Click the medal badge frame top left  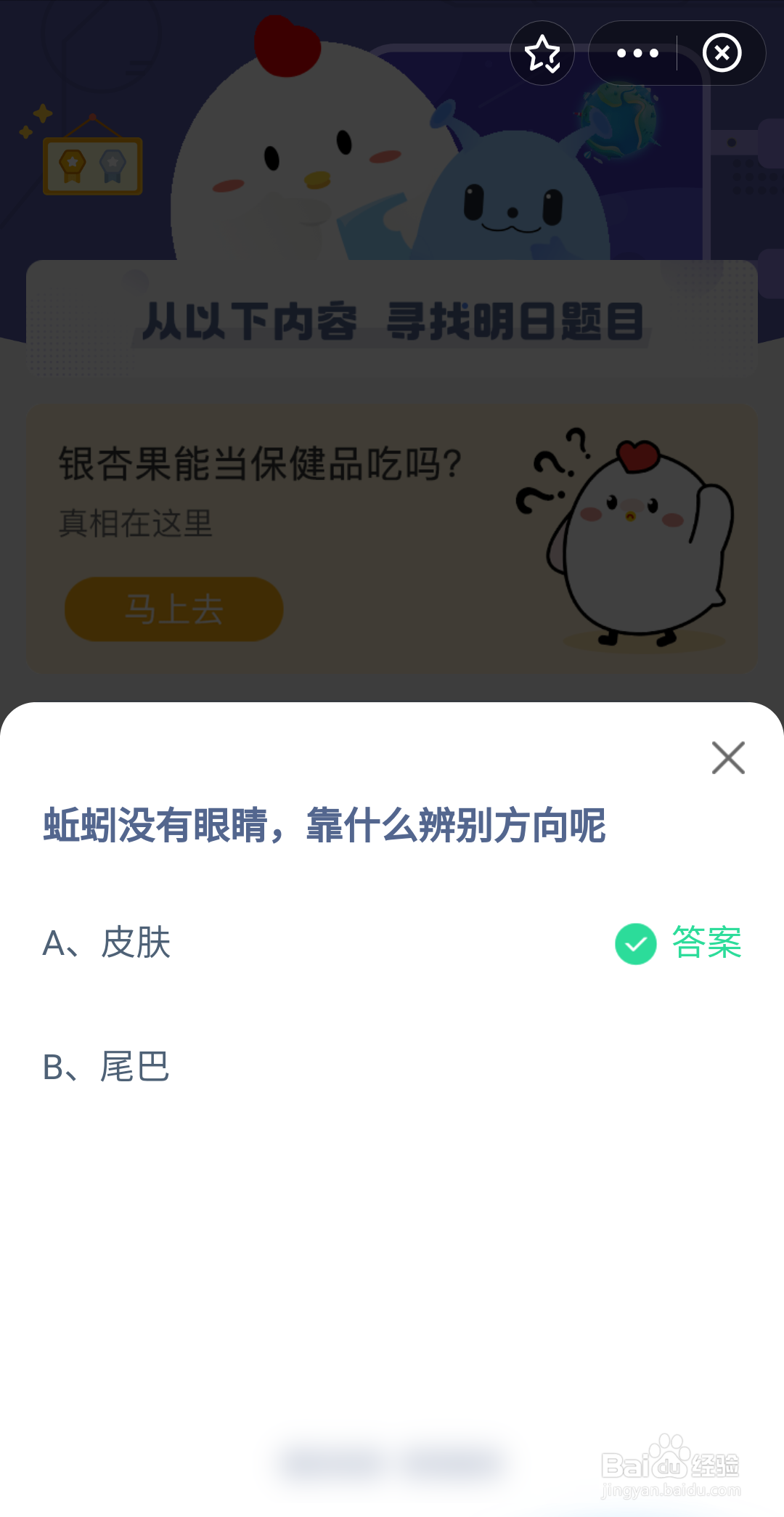(92, 166)
